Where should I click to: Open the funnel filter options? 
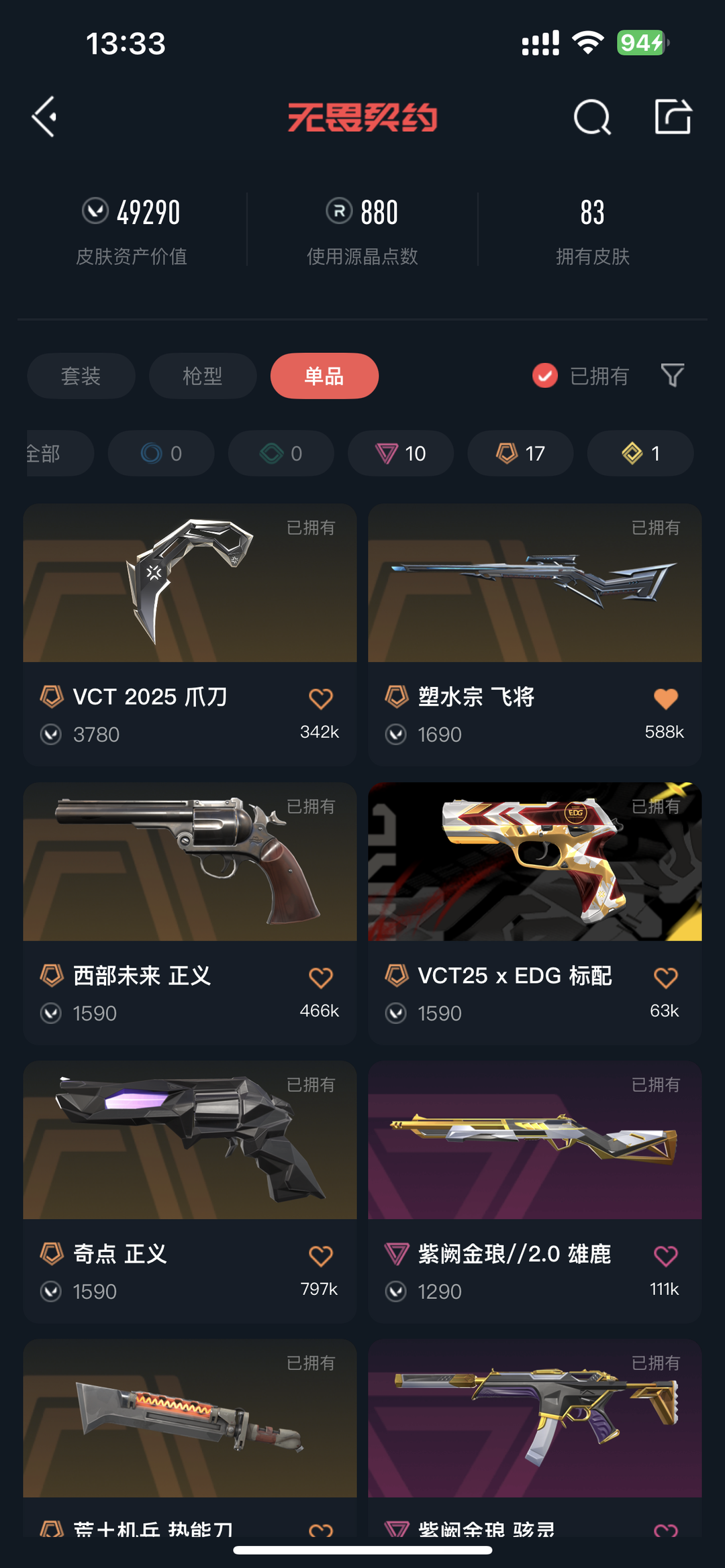pos(672,376)
